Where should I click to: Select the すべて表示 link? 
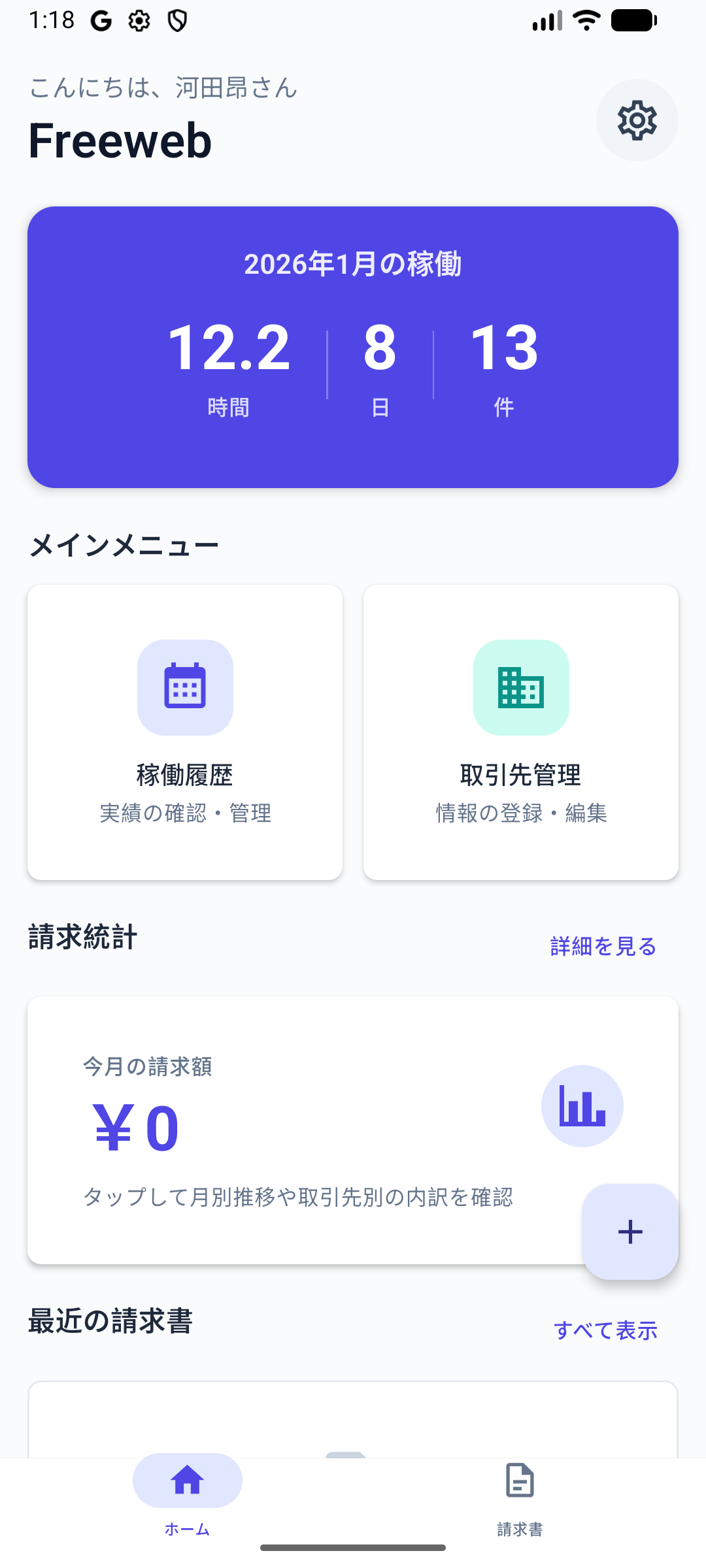[607, 1329]
